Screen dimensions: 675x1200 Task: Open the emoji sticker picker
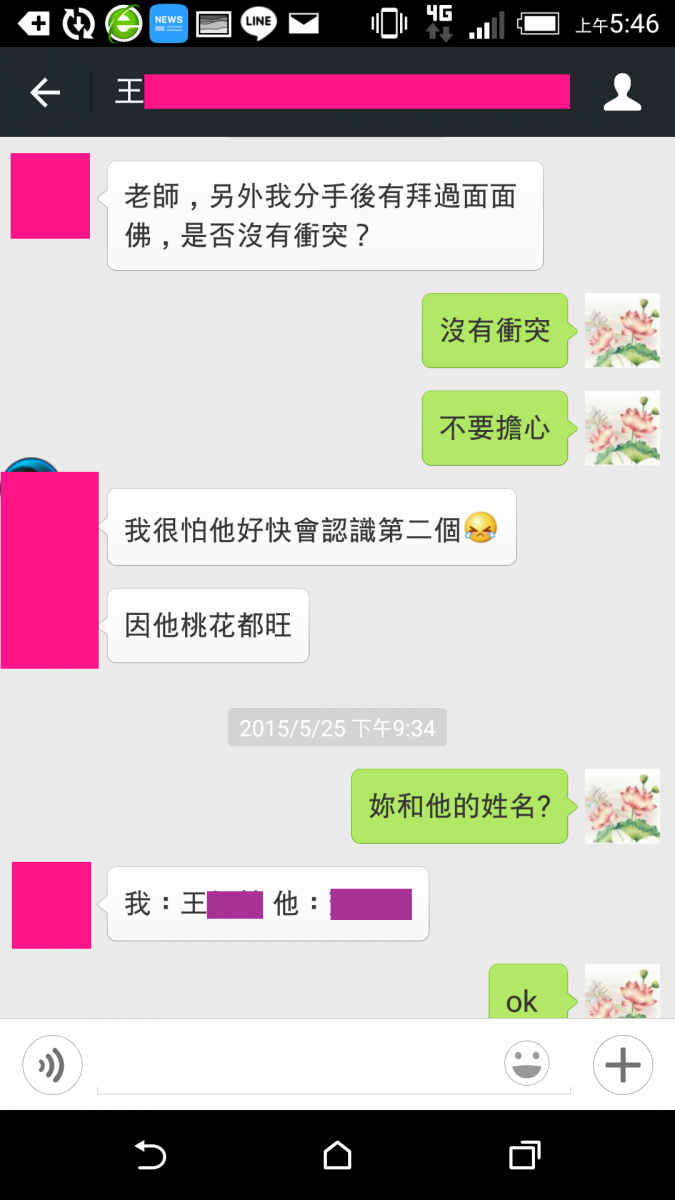pyautogui.click(x=527, y=1065)
